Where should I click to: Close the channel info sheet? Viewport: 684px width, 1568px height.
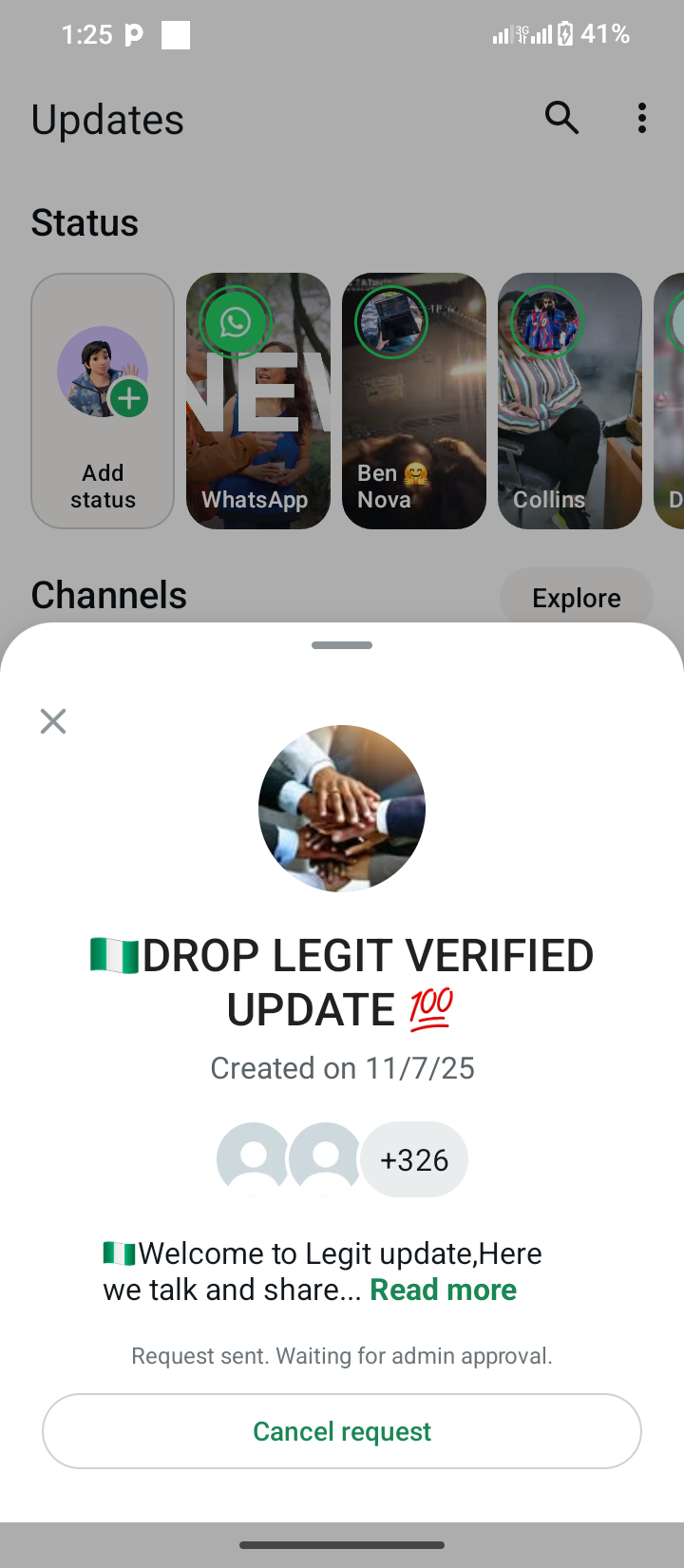[x=53, y=721]
